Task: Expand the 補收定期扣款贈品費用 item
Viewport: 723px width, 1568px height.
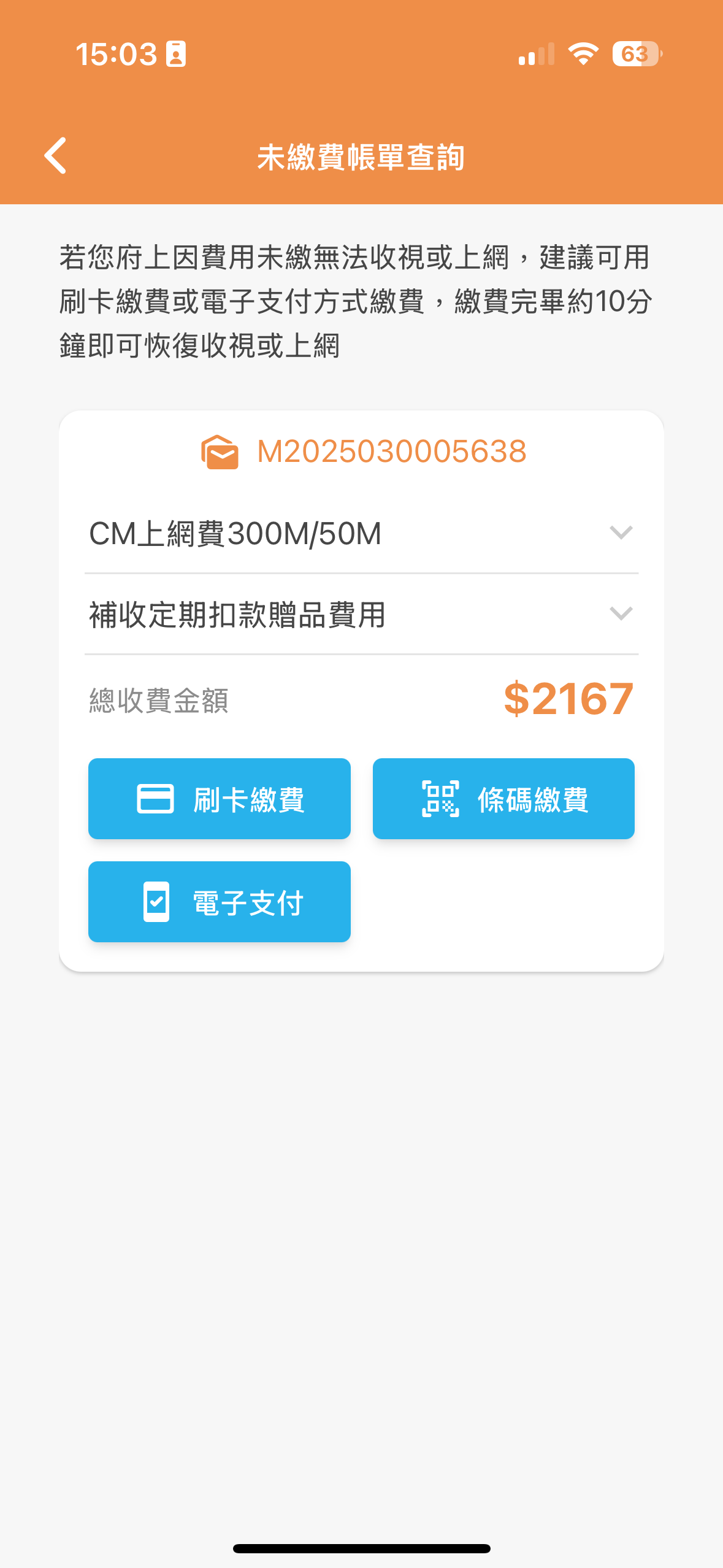Action: coord(621,613)
